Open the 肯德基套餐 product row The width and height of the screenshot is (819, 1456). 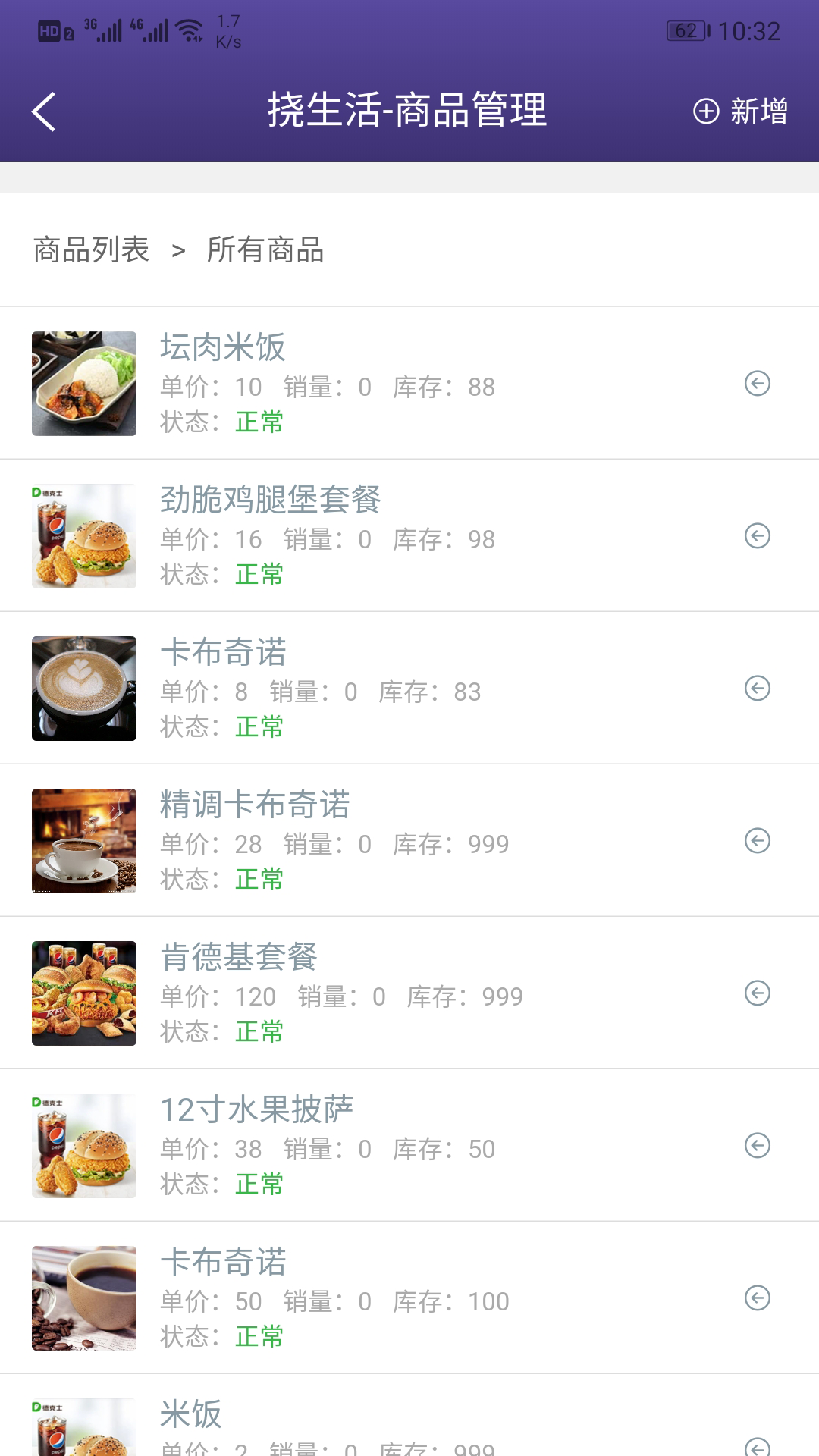409,993
